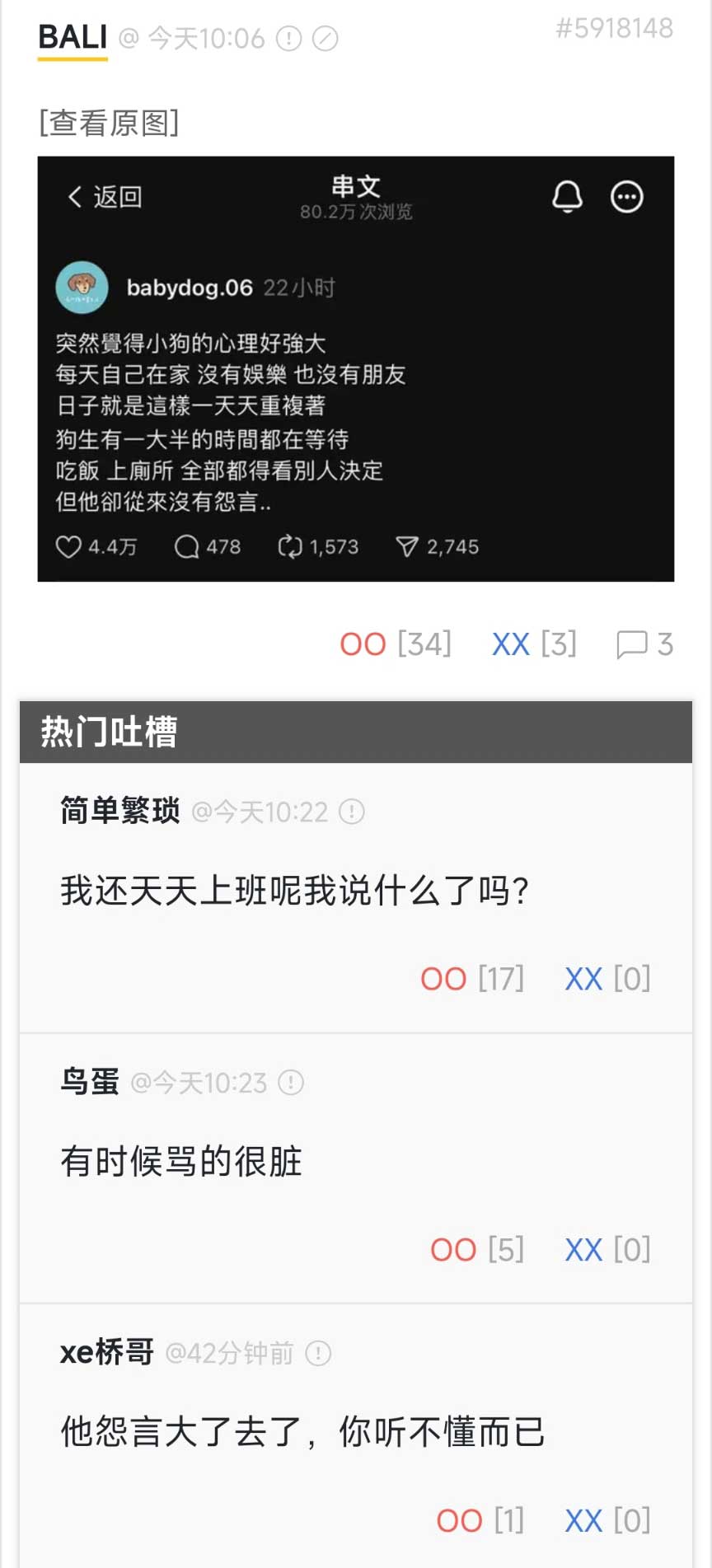
Task: Block BALI using the circle-slash icon
Action: pos(326,39)
